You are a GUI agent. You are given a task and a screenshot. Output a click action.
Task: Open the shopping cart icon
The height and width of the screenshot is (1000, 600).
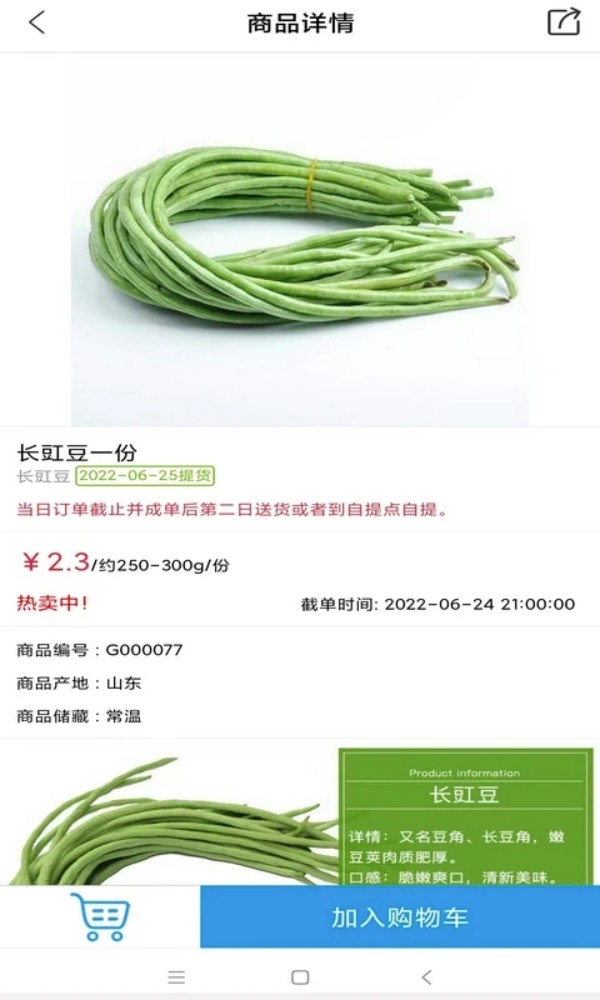[100, 916]
